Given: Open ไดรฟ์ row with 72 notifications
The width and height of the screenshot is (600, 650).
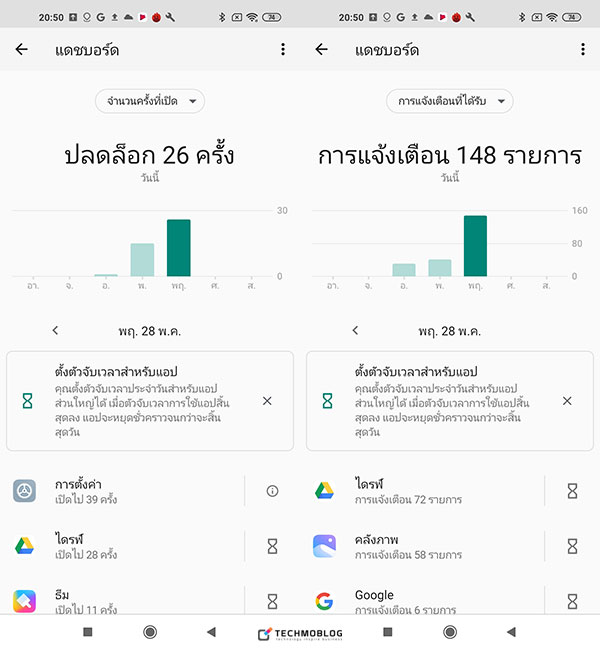Looking at the screenshot, I should point(420,491).
